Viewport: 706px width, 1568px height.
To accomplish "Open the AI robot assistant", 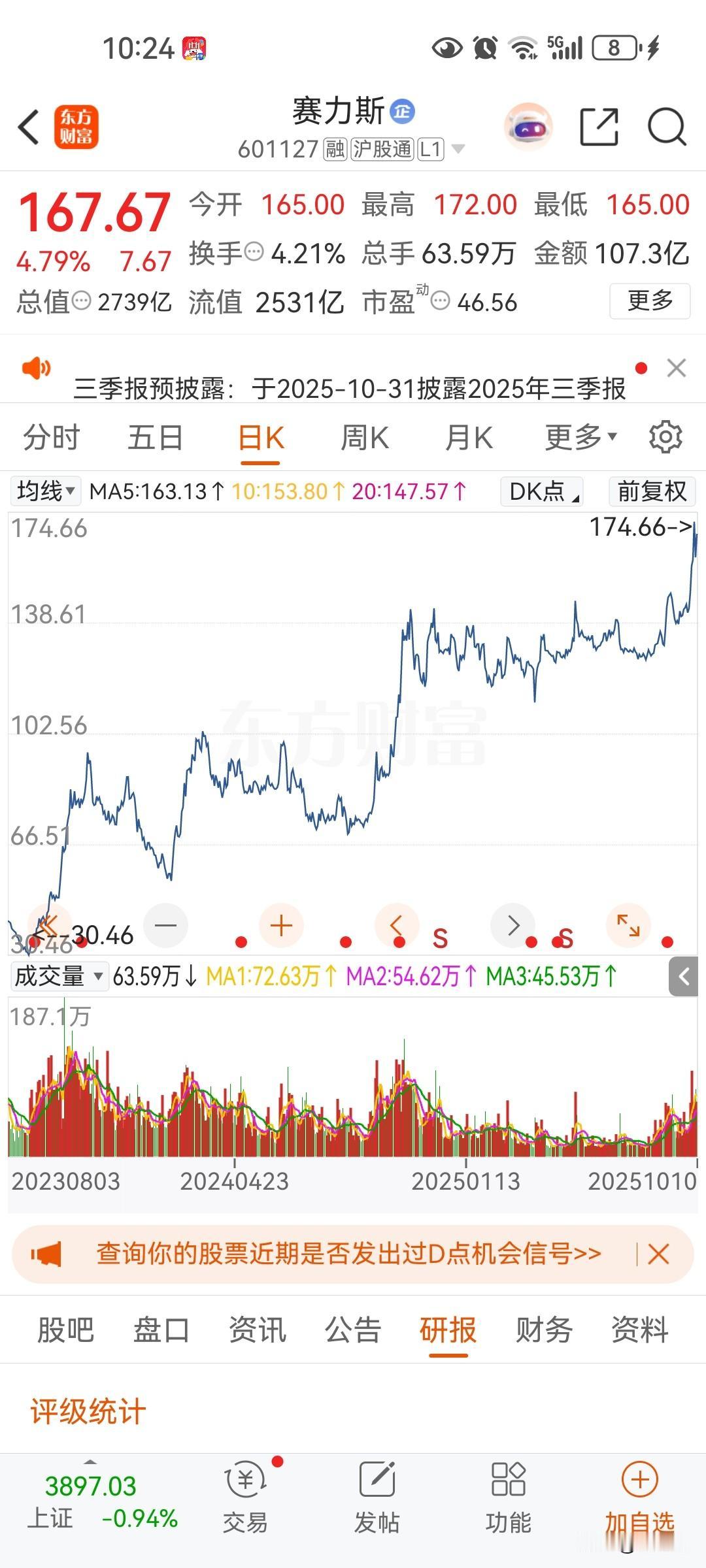I will point(528,127).
